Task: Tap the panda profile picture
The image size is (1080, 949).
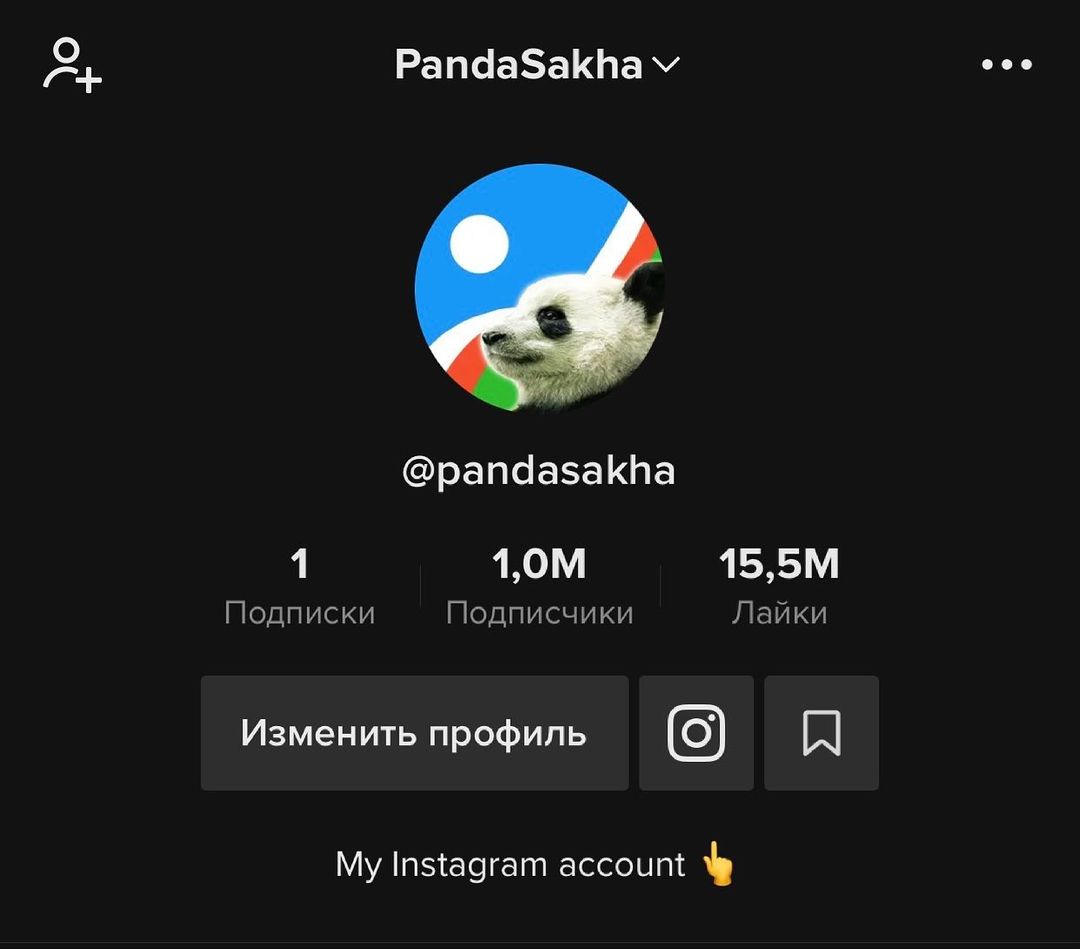Action: tap(539, 288)
